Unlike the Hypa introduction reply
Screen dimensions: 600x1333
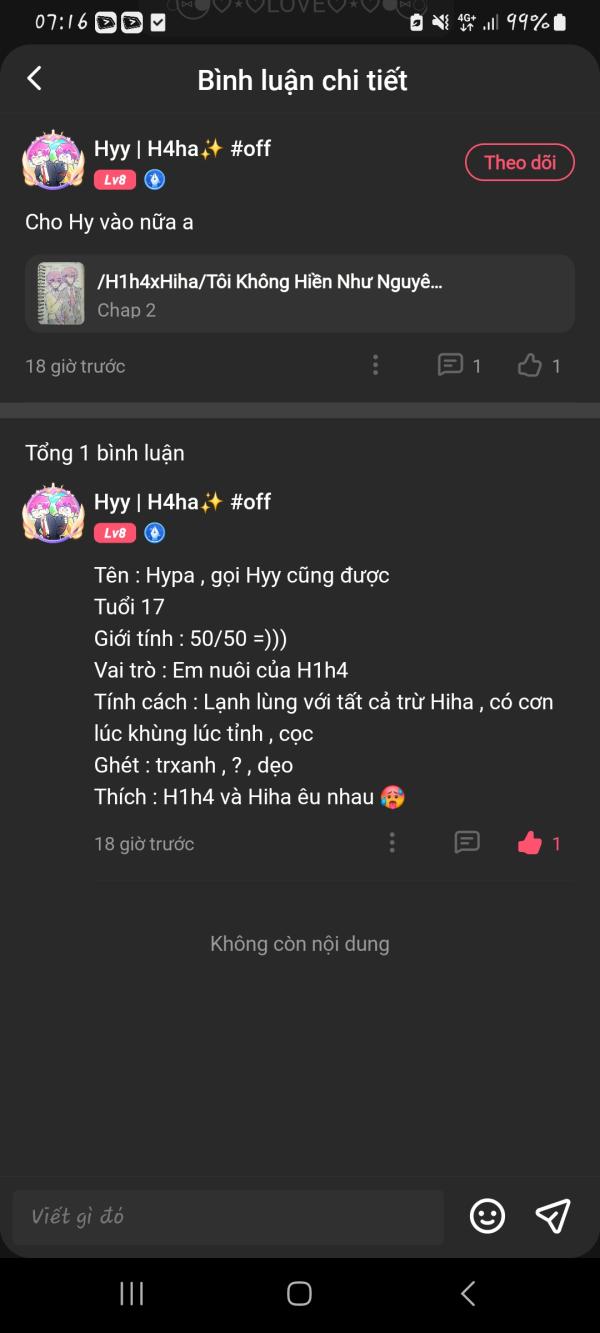pos(530,843)
